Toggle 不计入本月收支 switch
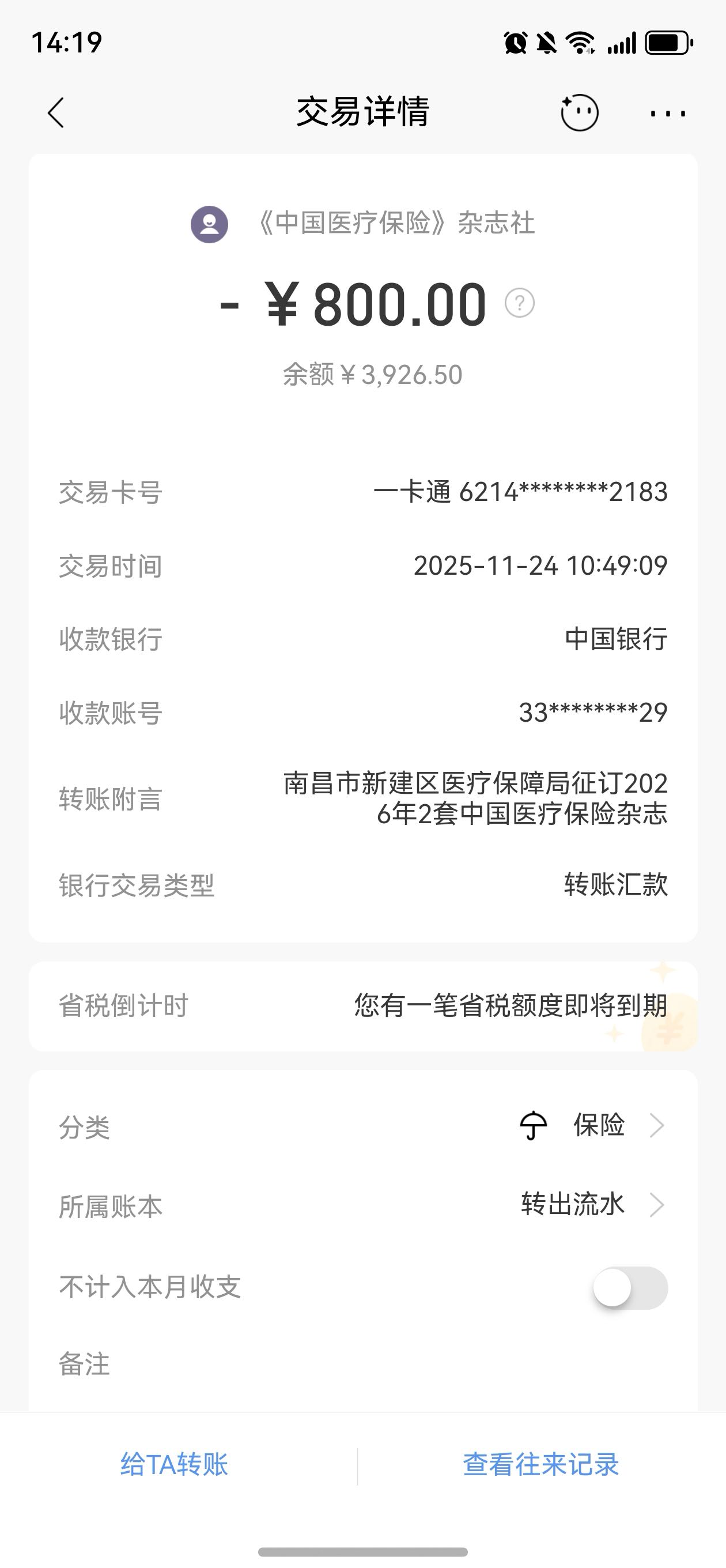The height and width of the screenshot is (1568, 726). 630,1287
